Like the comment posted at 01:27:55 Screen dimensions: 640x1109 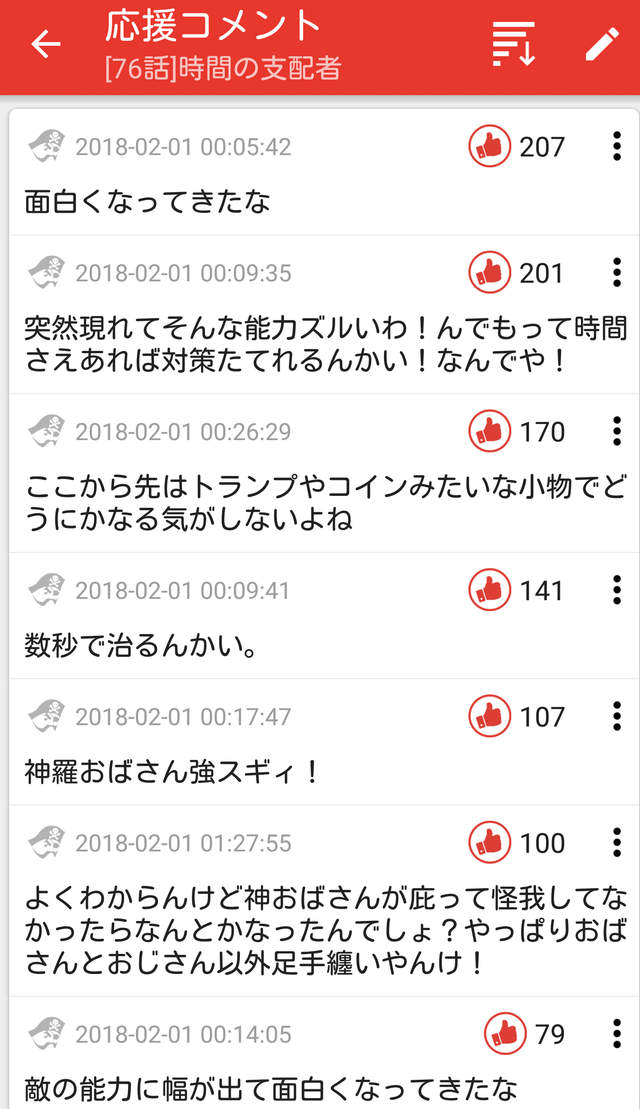click(490, 843)
